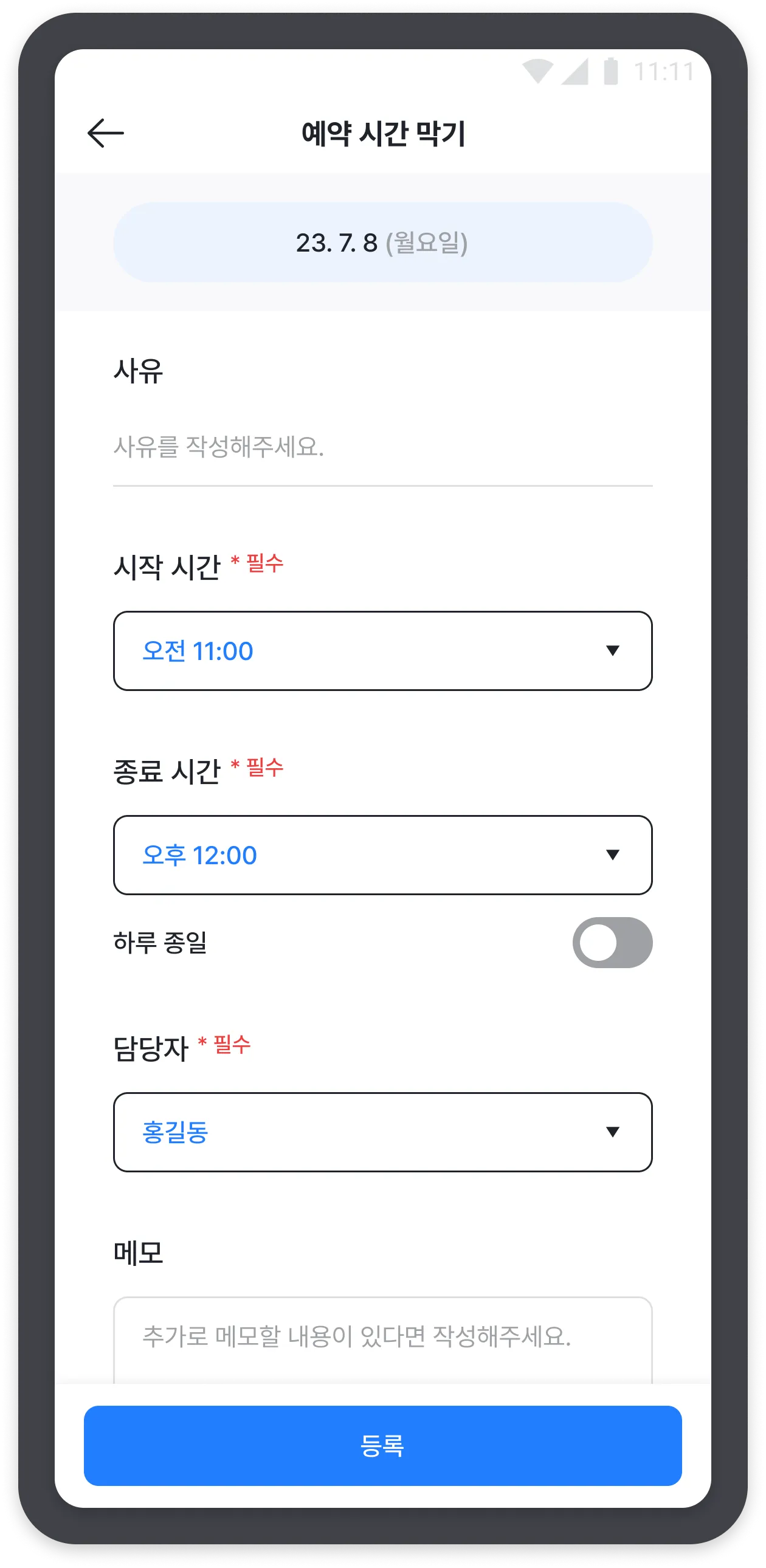Expand the 시작 시간 dropdown
This screenshot has height=1568, width=766.
tap(382, 651)
